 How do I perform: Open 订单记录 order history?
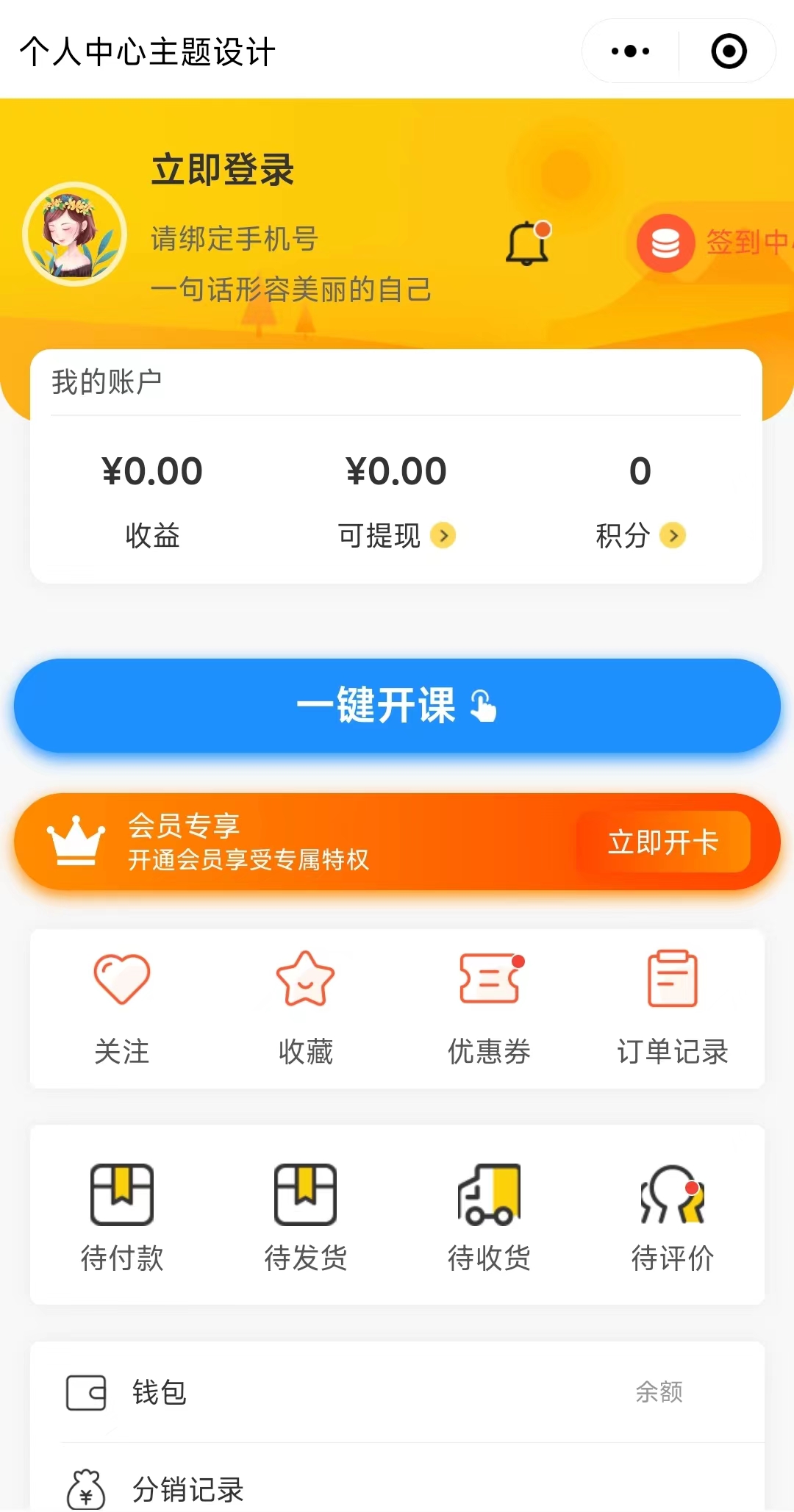tap(672, 1007)
